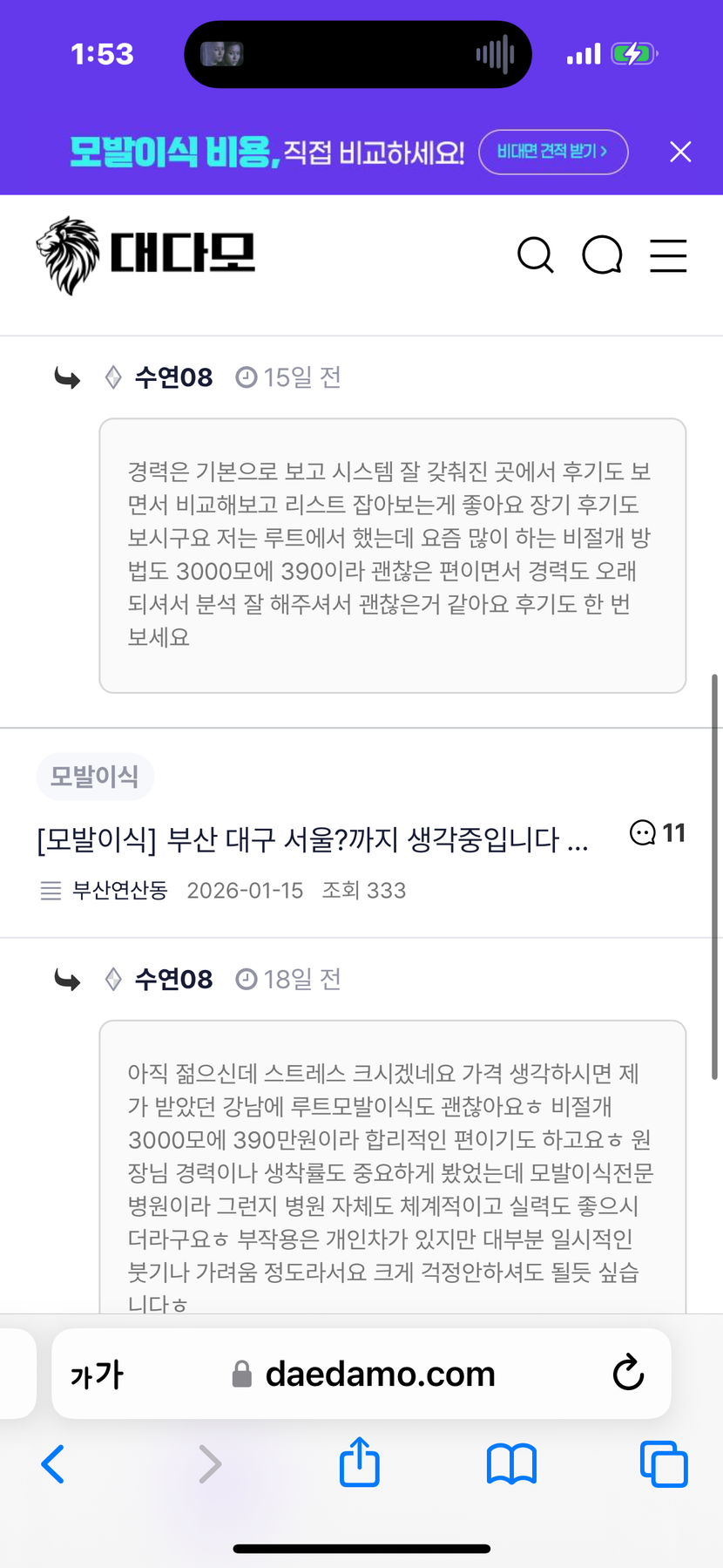Open the 가가 page settings menu
This screenshot has height=1568, width=723.
click(x=97, y=1375)
